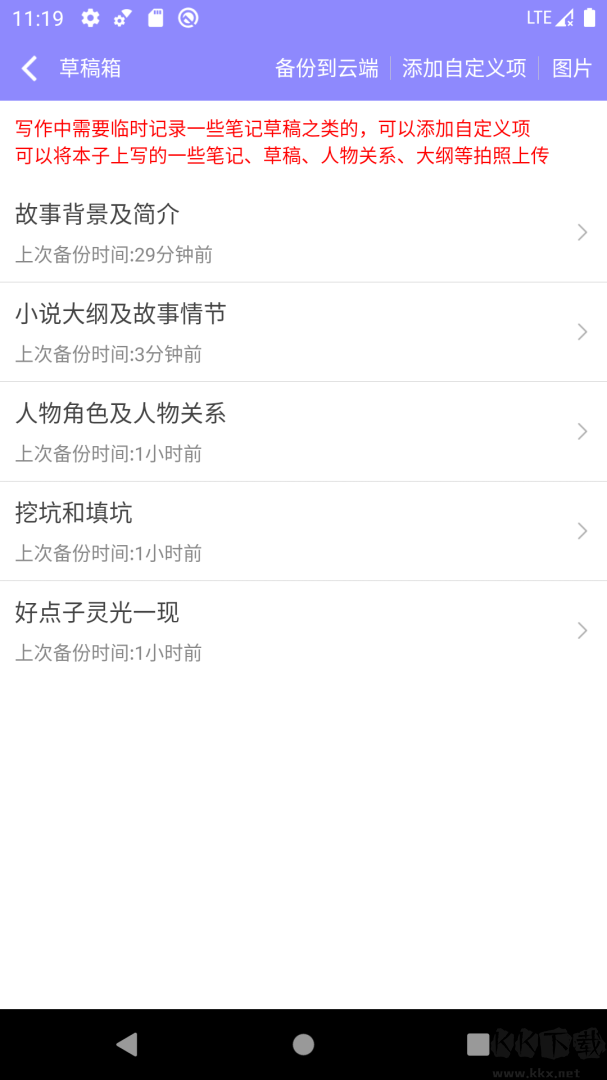Image resolution: width=607 pixels, height=1080 pixels.
Task: Select 添加自定义项 in the top bar
Action: click(464, 68)
